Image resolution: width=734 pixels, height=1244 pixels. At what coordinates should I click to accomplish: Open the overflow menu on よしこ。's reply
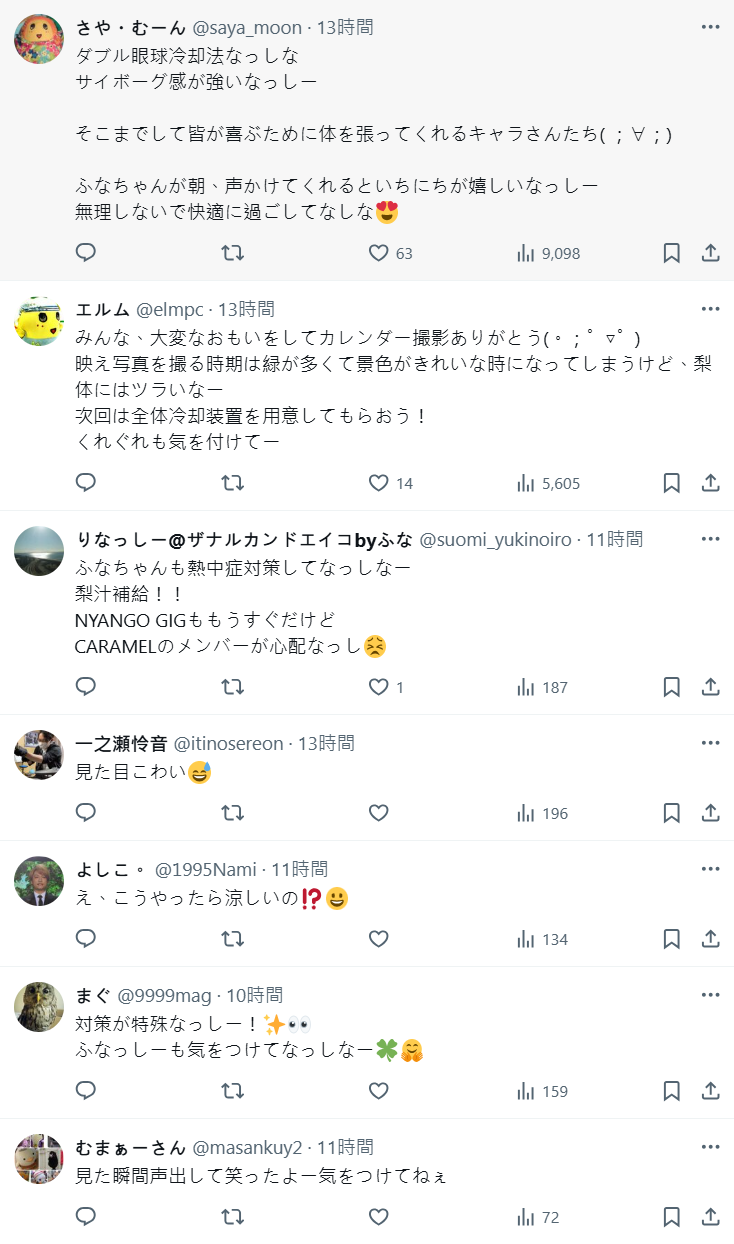710,869
